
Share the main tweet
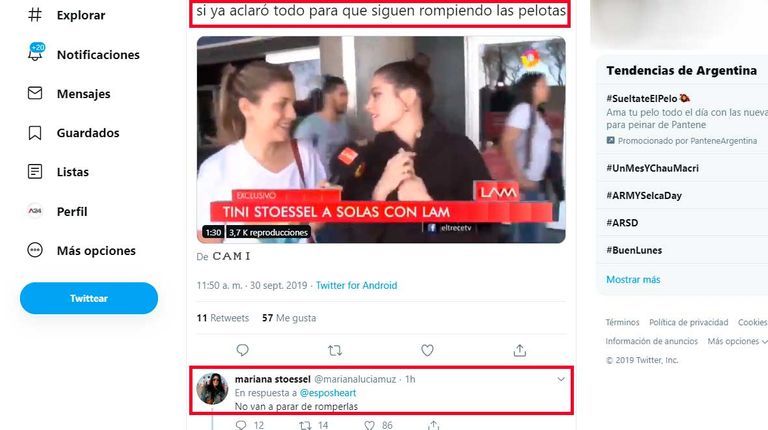coord(519,350)
